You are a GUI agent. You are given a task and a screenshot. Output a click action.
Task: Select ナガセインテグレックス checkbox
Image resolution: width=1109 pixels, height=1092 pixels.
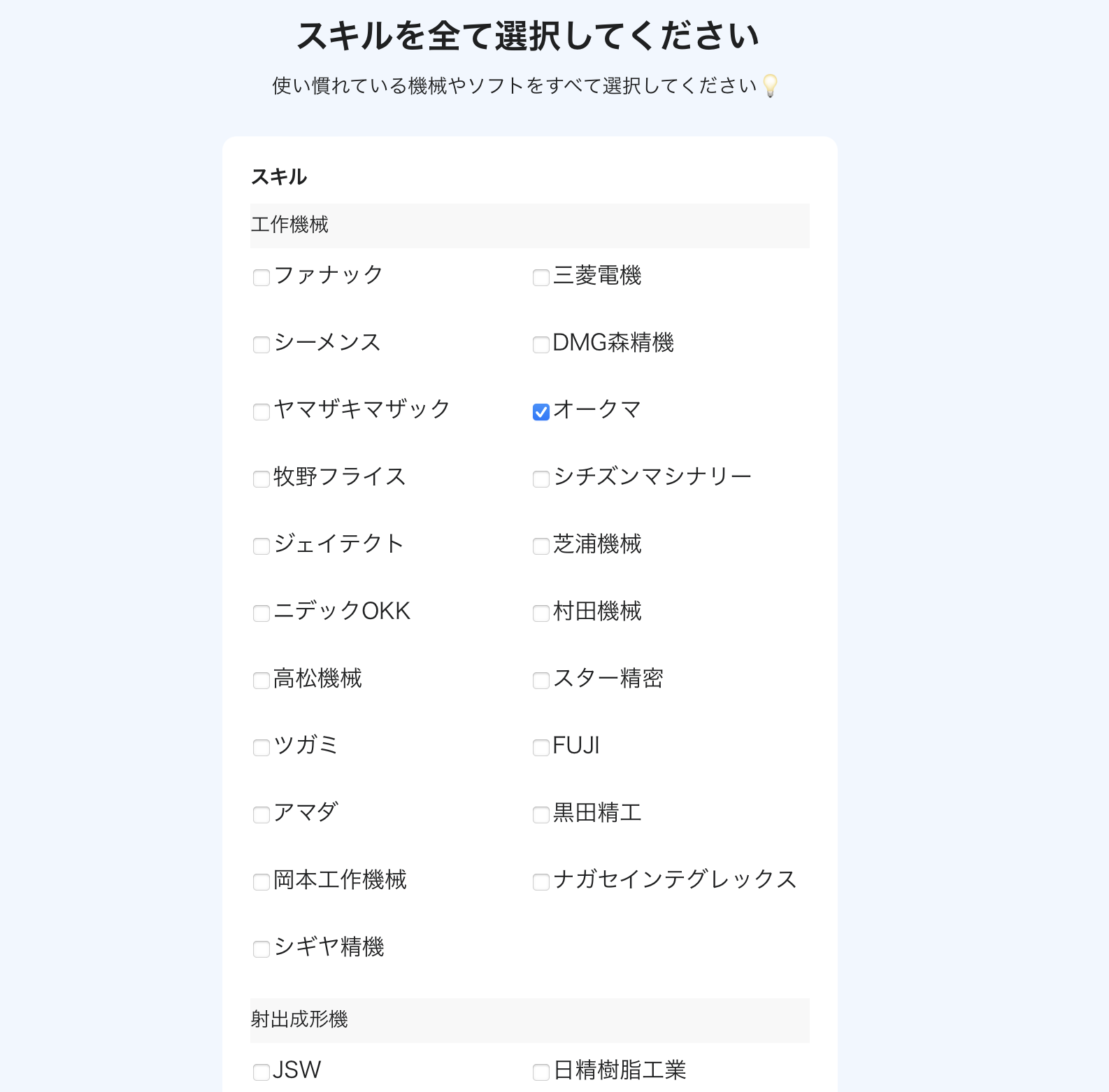pos(541,882)
